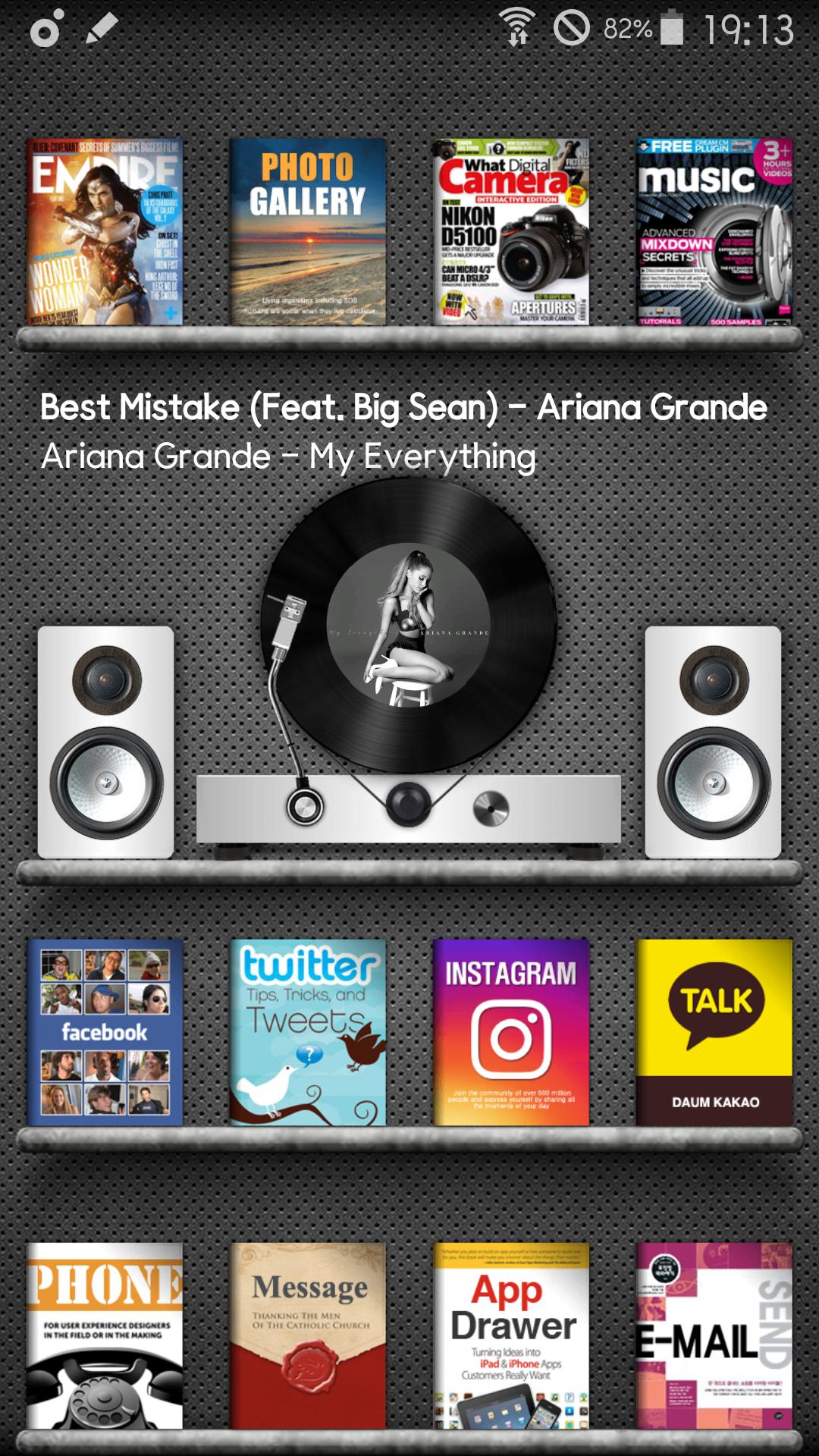819x1456 pixels.
Task: Open the Empire magazine app icon
Action: [x=105, y=231]
